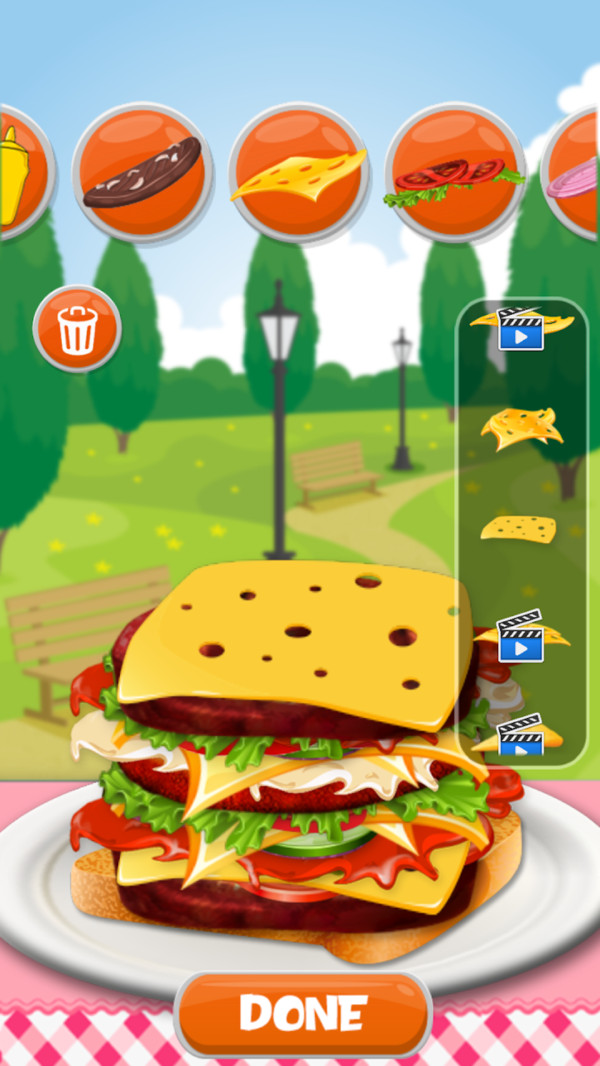Unlock the top video-locked cheese option
This screenshot has width=600, height=1066.
[521, 328]
